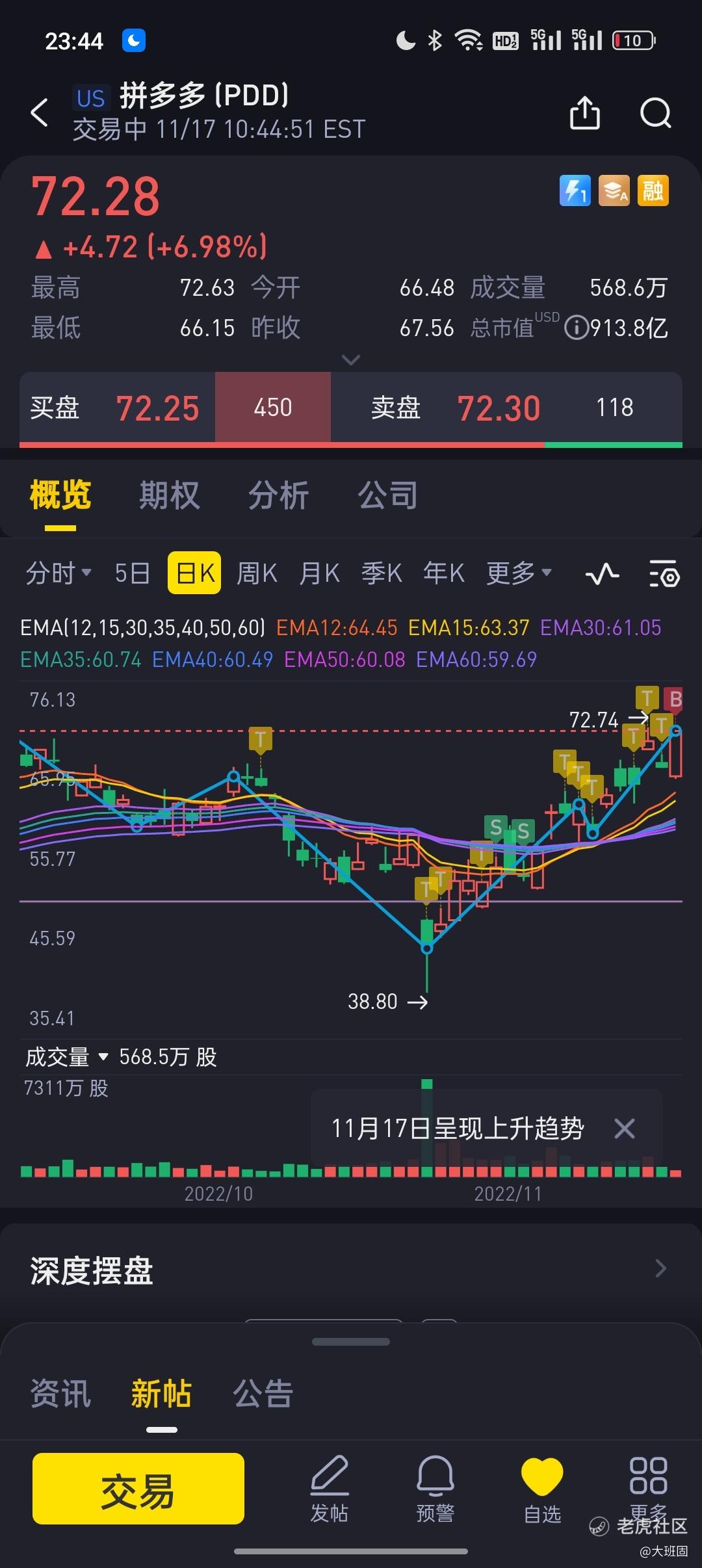Select the 分时 chart dropdown

click(58, 573)
